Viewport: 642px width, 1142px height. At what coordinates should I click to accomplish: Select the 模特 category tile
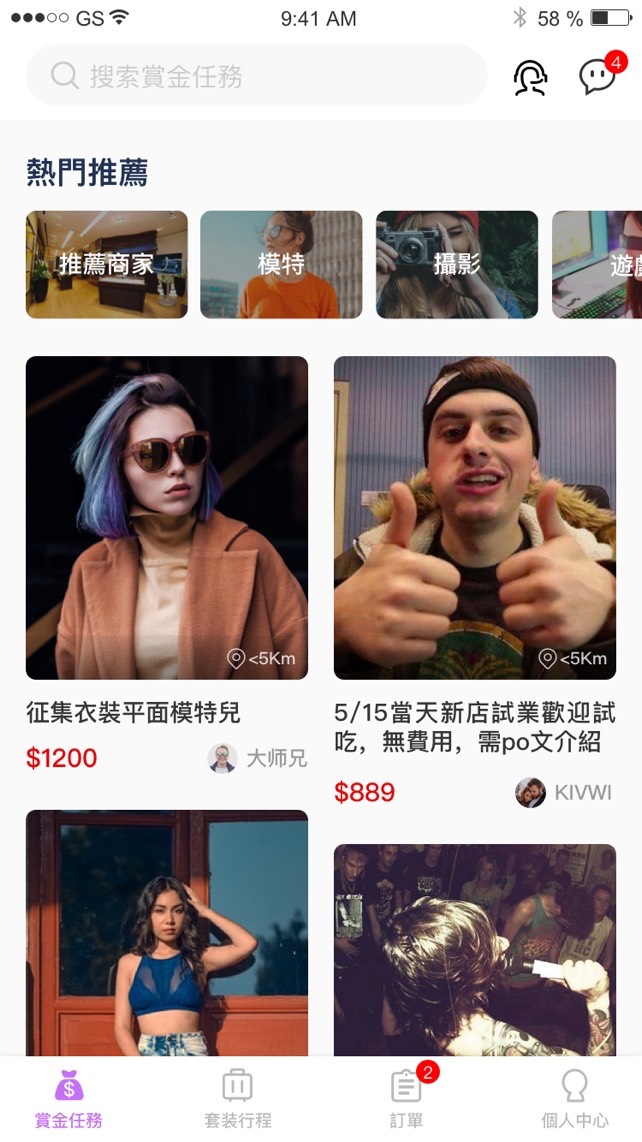(281, 264)
